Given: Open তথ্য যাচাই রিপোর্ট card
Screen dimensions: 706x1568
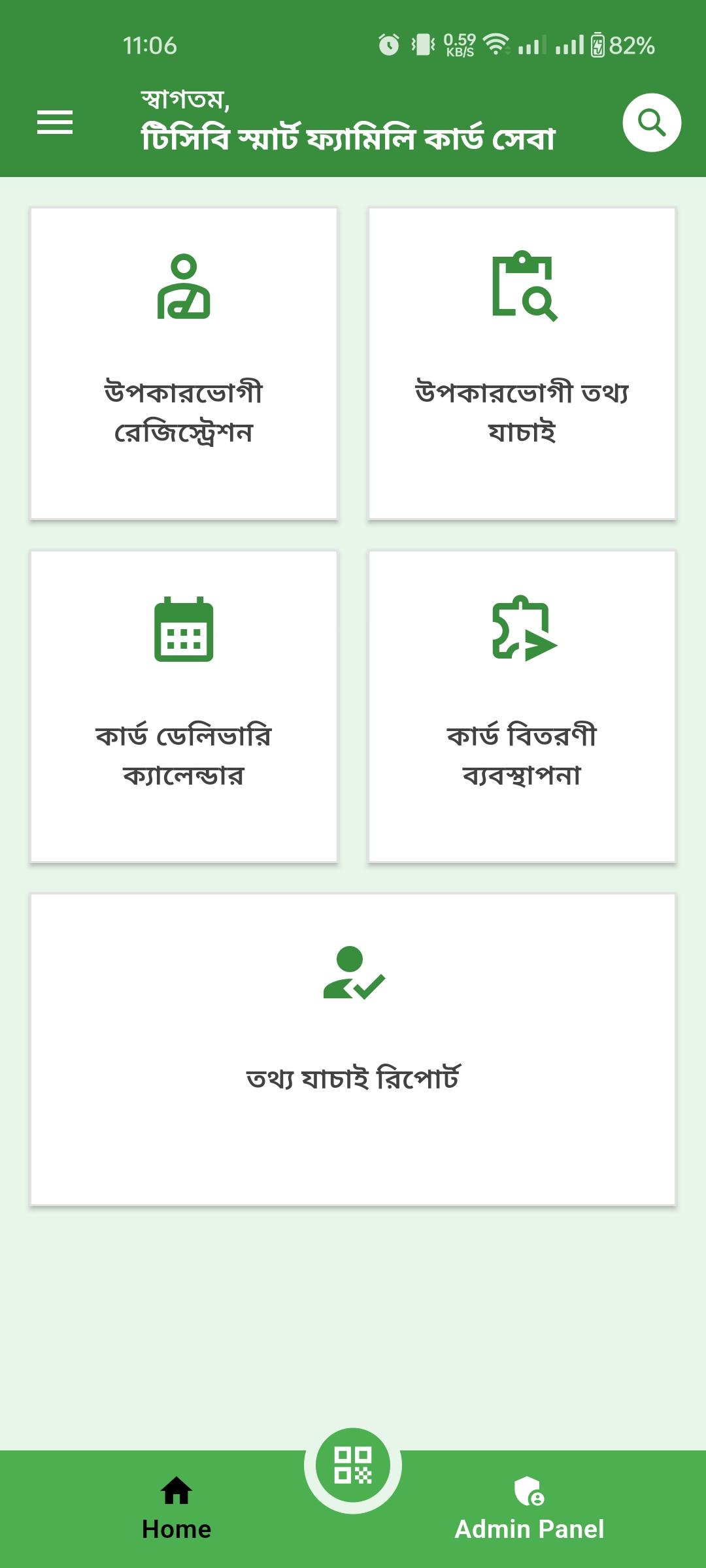Looking at the screenshot, I should tap(353, 1049).
